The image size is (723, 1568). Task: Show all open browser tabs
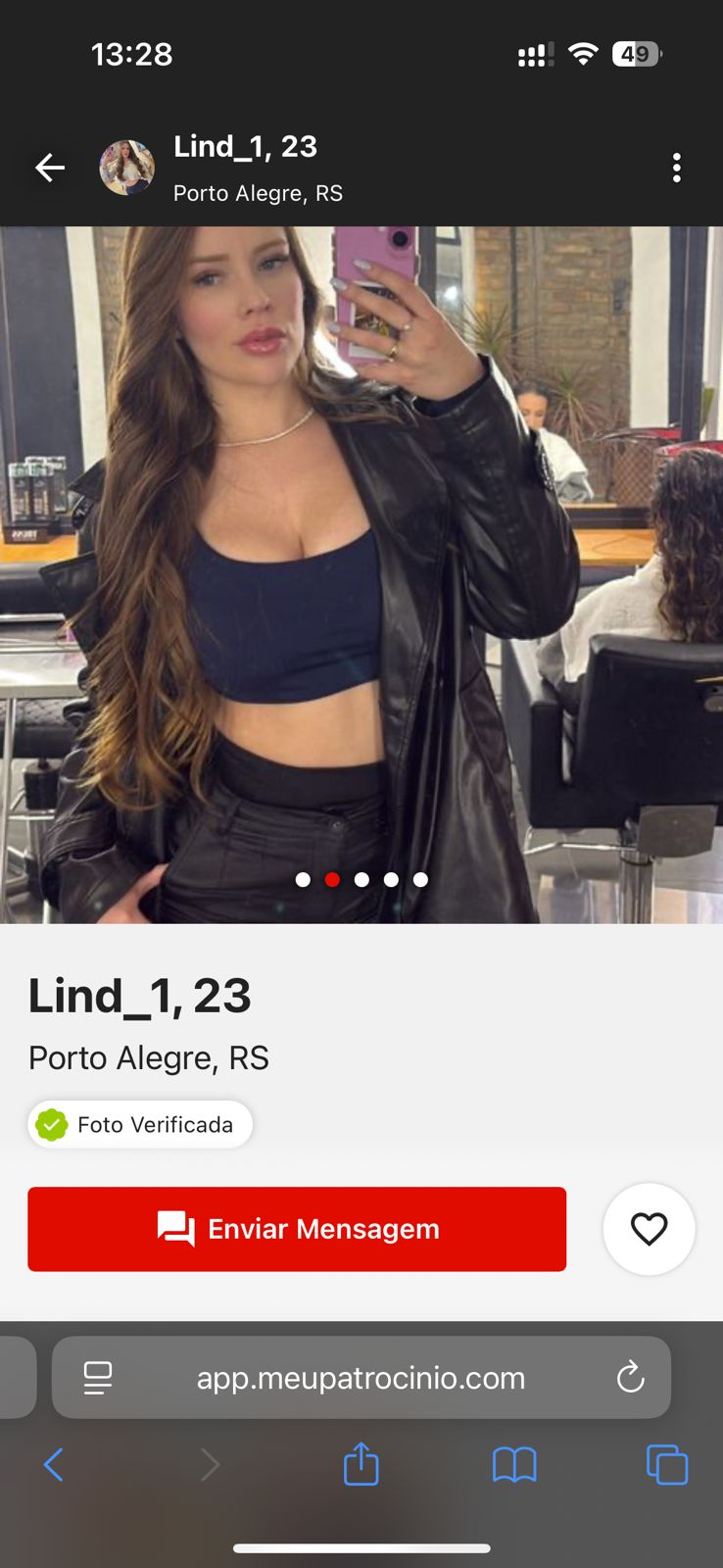667,1465
